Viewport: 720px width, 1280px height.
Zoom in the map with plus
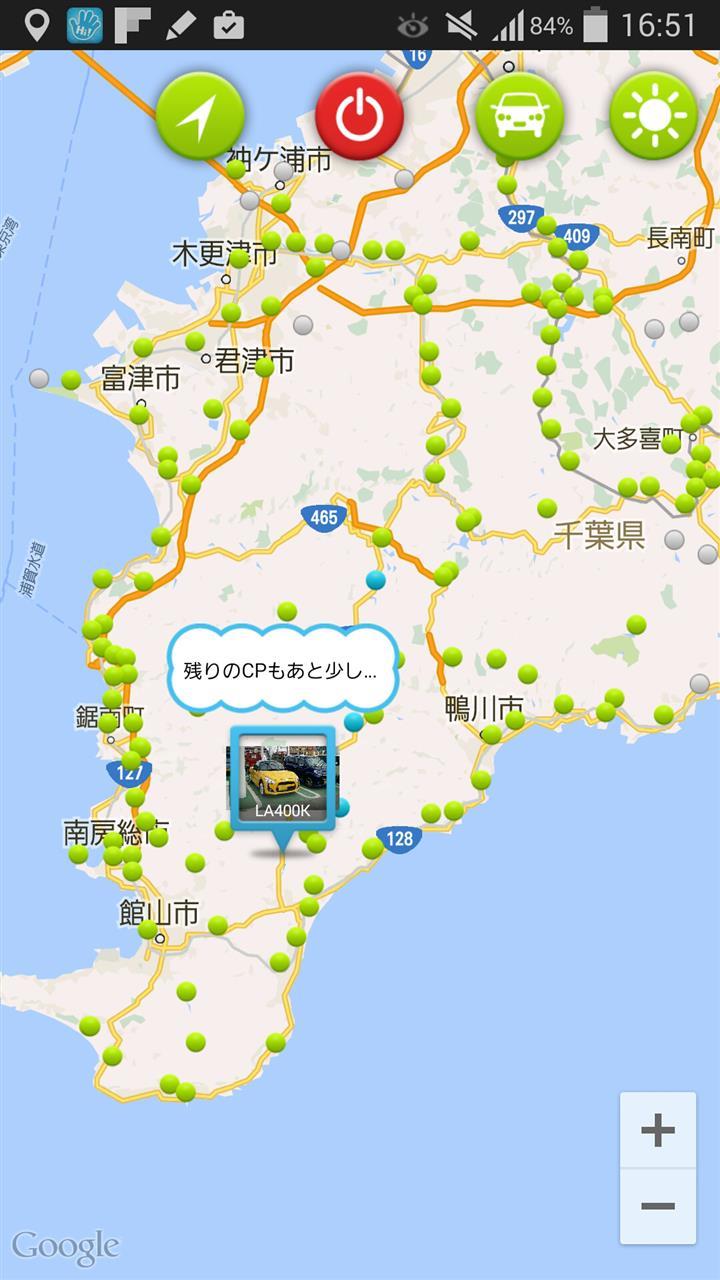click(x=657, y=1131)
